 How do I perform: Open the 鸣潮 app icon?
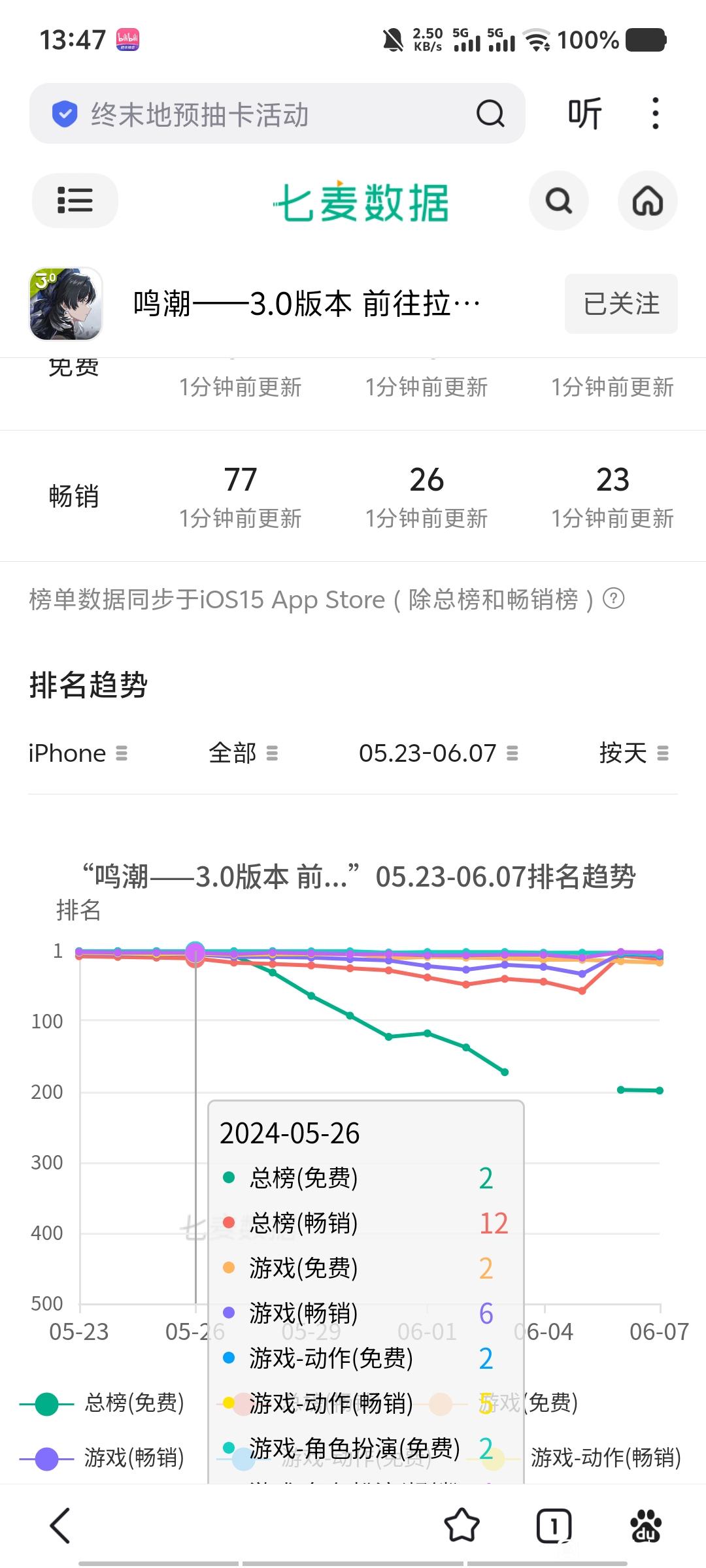[x=66, y=304]
